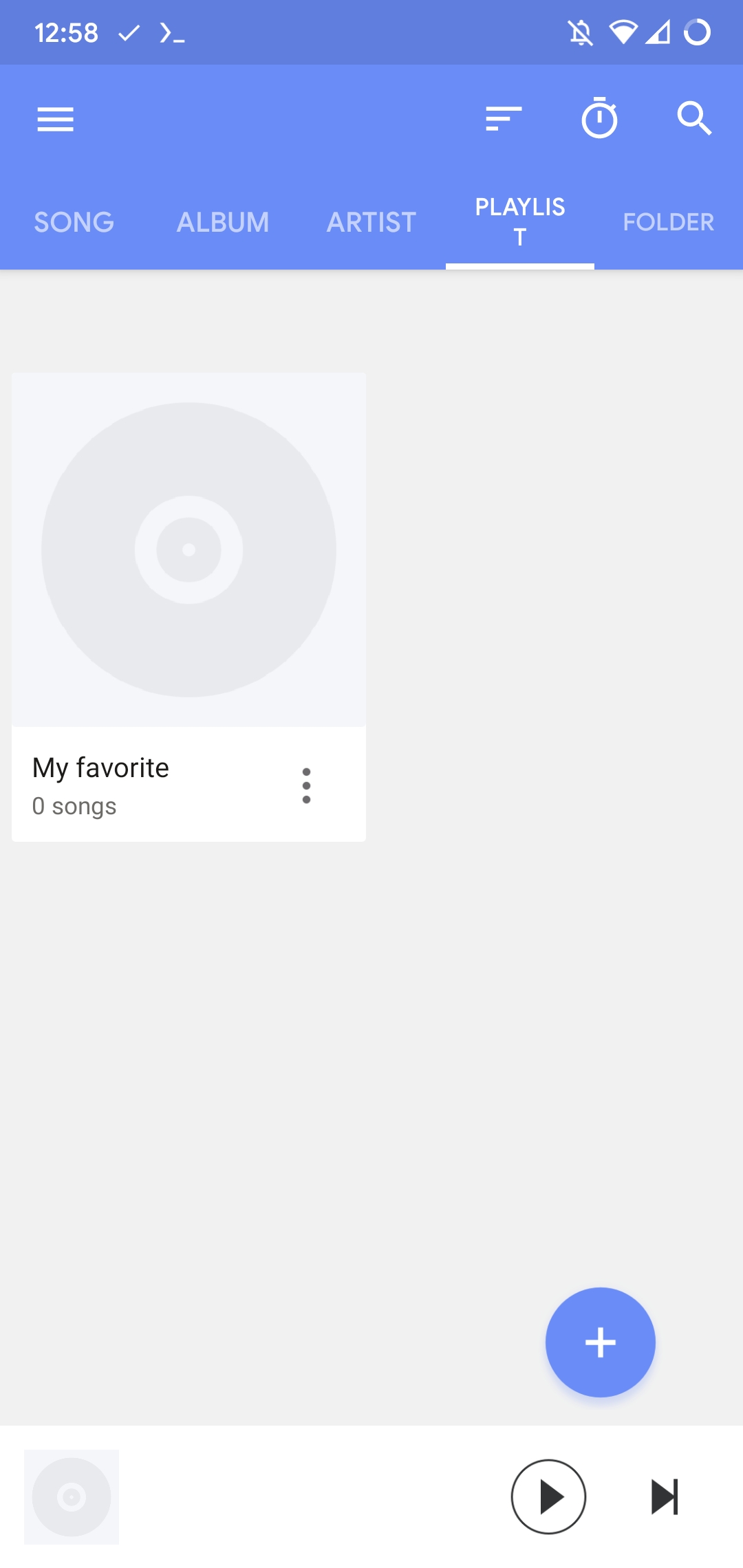Viewport: 743px width, 1568px height.
Task: Select the PLAYLIST tab
Action: coord(520,221)
